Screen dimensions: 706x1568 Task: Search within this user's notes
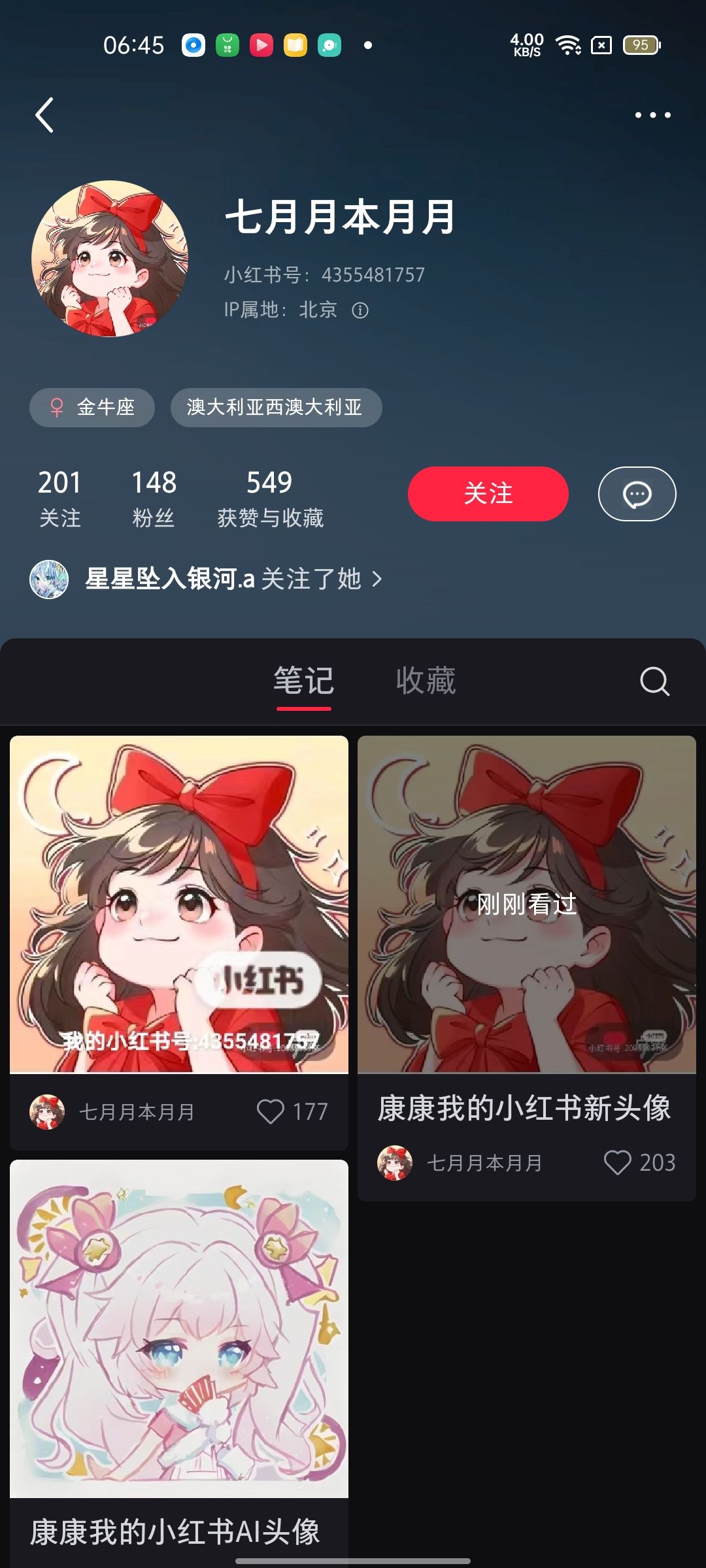tap(654, 681)
